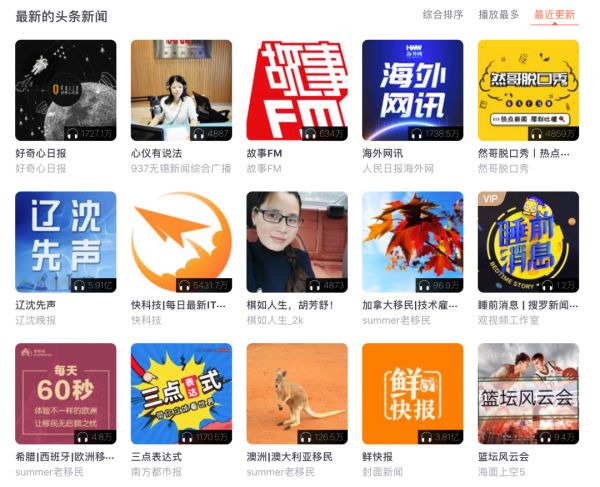
Task: Open 澳洲|澳大利亚移民 album
Action: click(297, 394)
